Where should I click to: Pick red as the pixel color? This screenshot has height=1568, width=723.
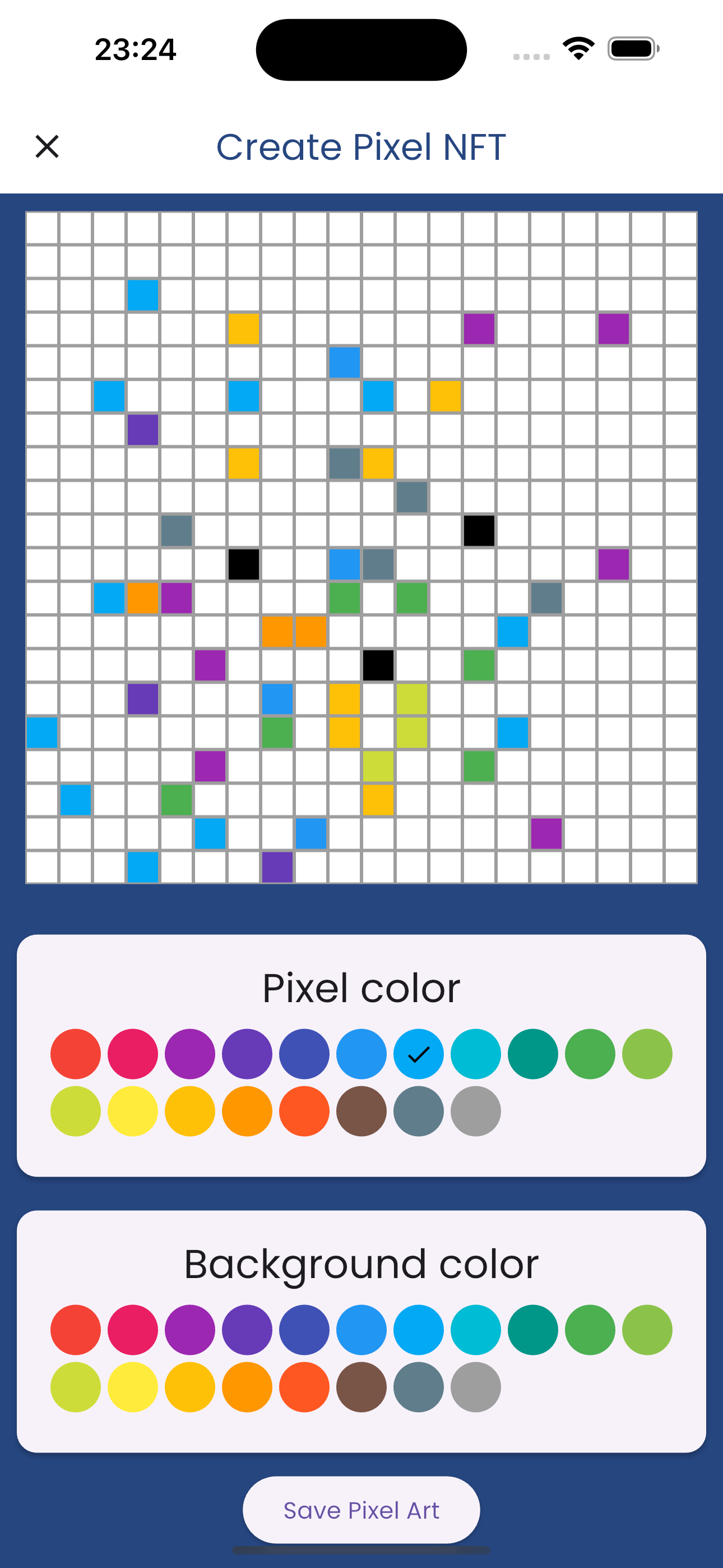point(76,1054)
